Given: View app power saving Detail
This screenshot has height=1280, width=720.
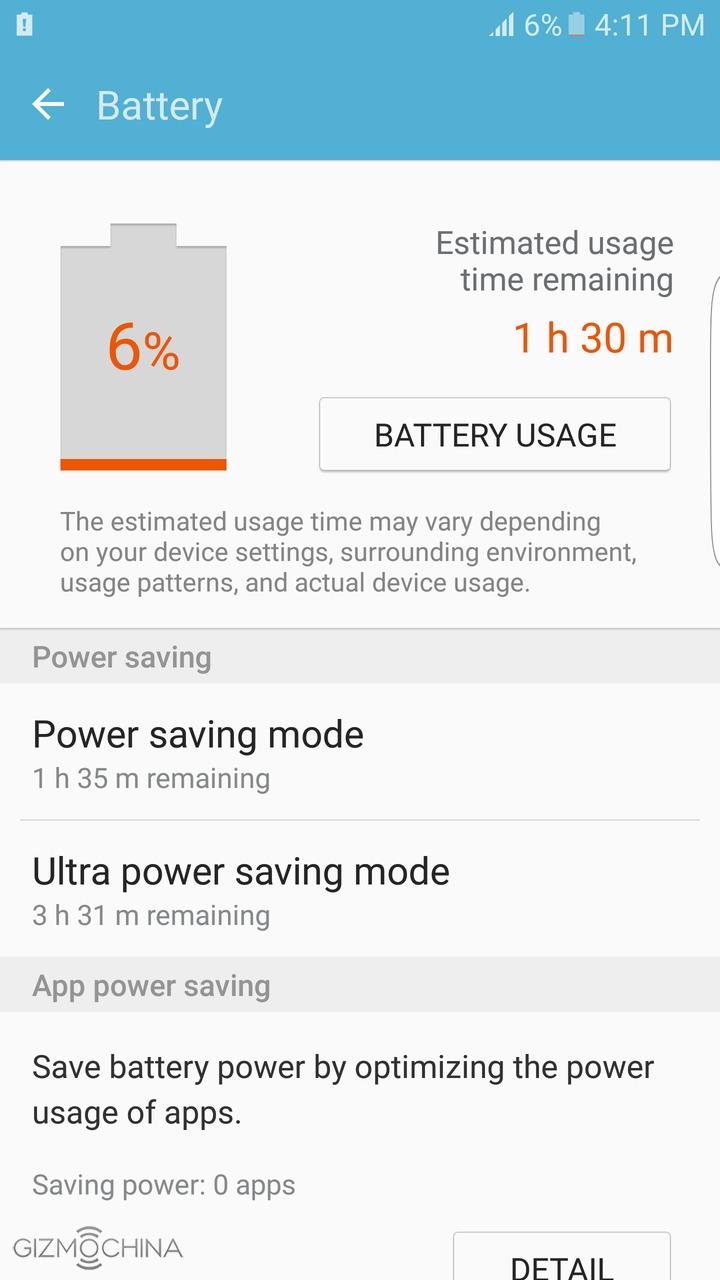Looking at the screenshot, I should point(561,1262).
